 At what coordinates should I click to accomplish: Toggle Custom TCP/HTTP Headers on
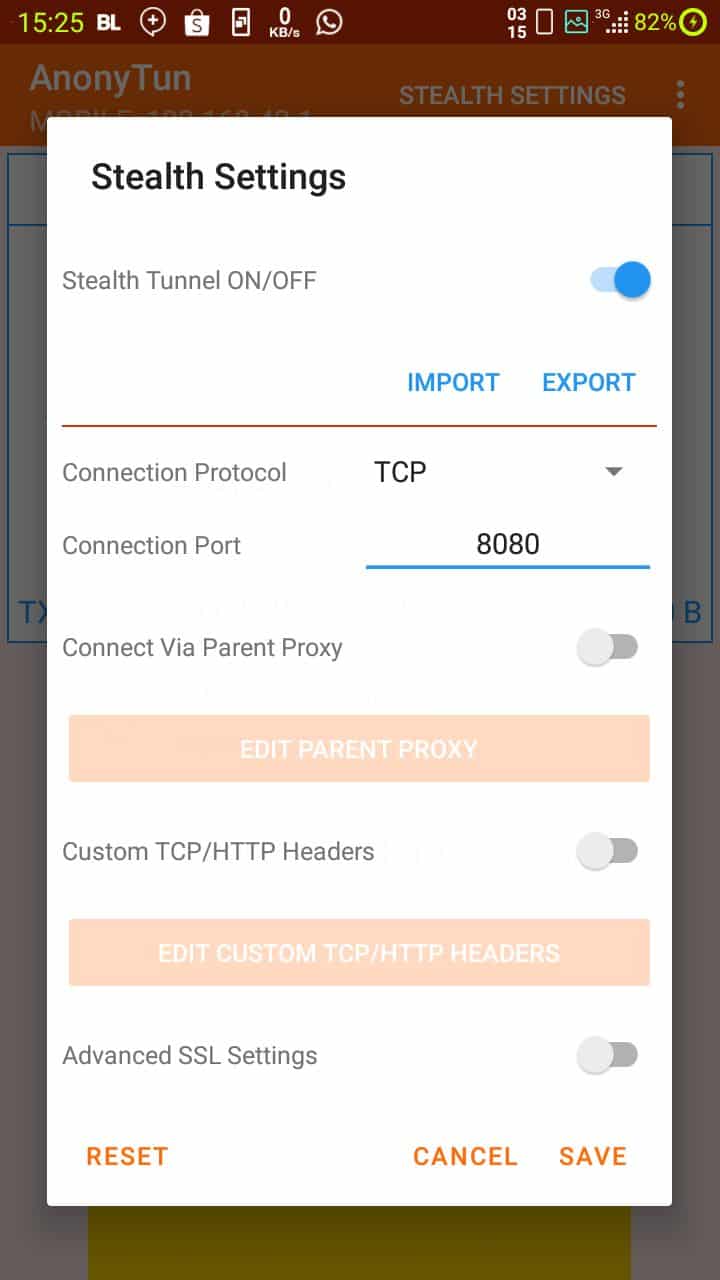pos(608,851)
